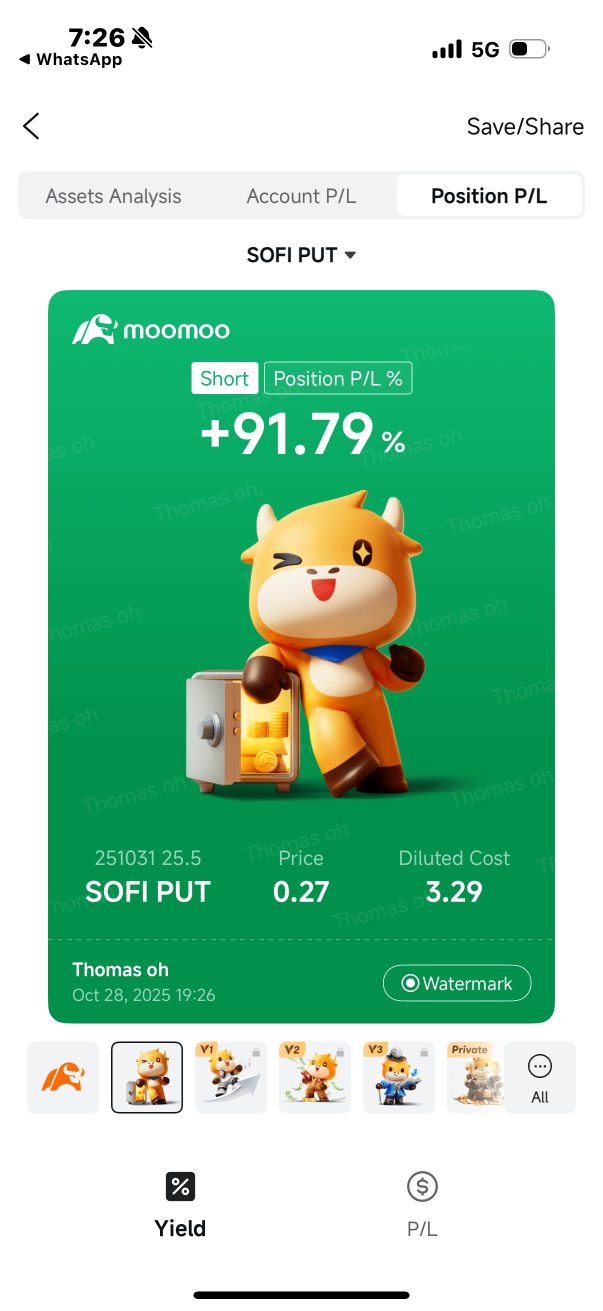This screenshot has width=603, height=1311.
Task: Select the locked V2 card template
Action: 315,1077
